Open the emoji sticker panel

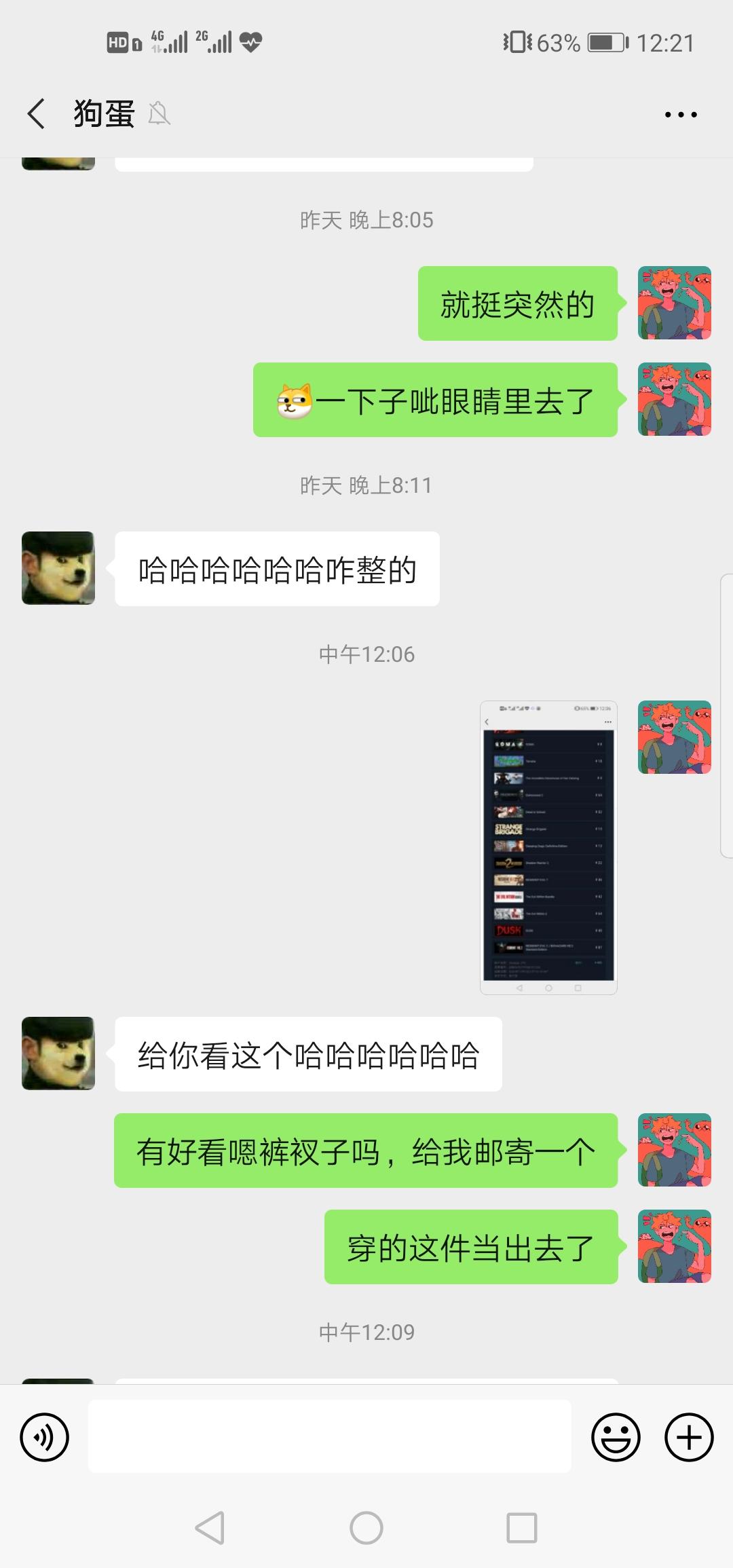click(x=616, y=1436)
